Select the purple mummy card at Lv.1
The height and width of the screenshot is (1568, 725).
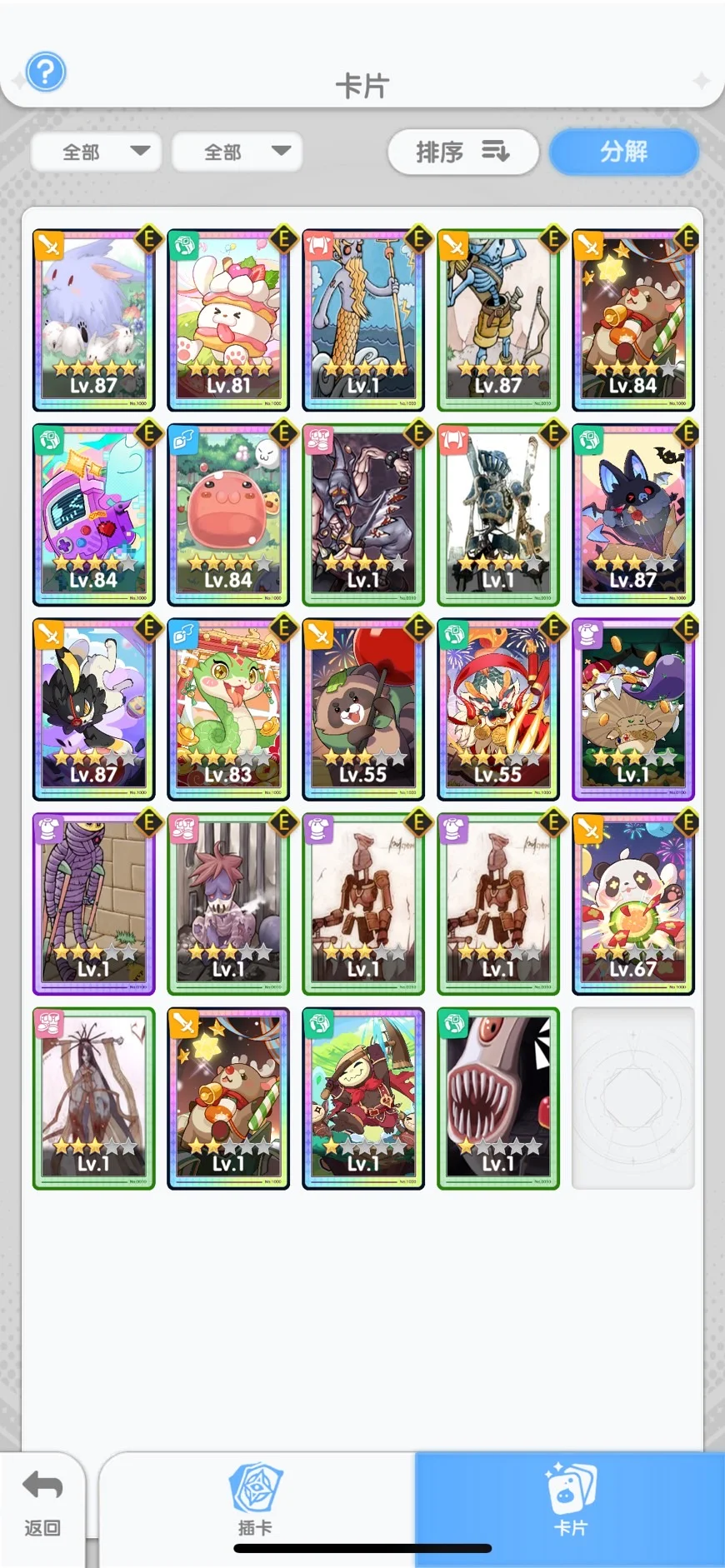[93, 904]
